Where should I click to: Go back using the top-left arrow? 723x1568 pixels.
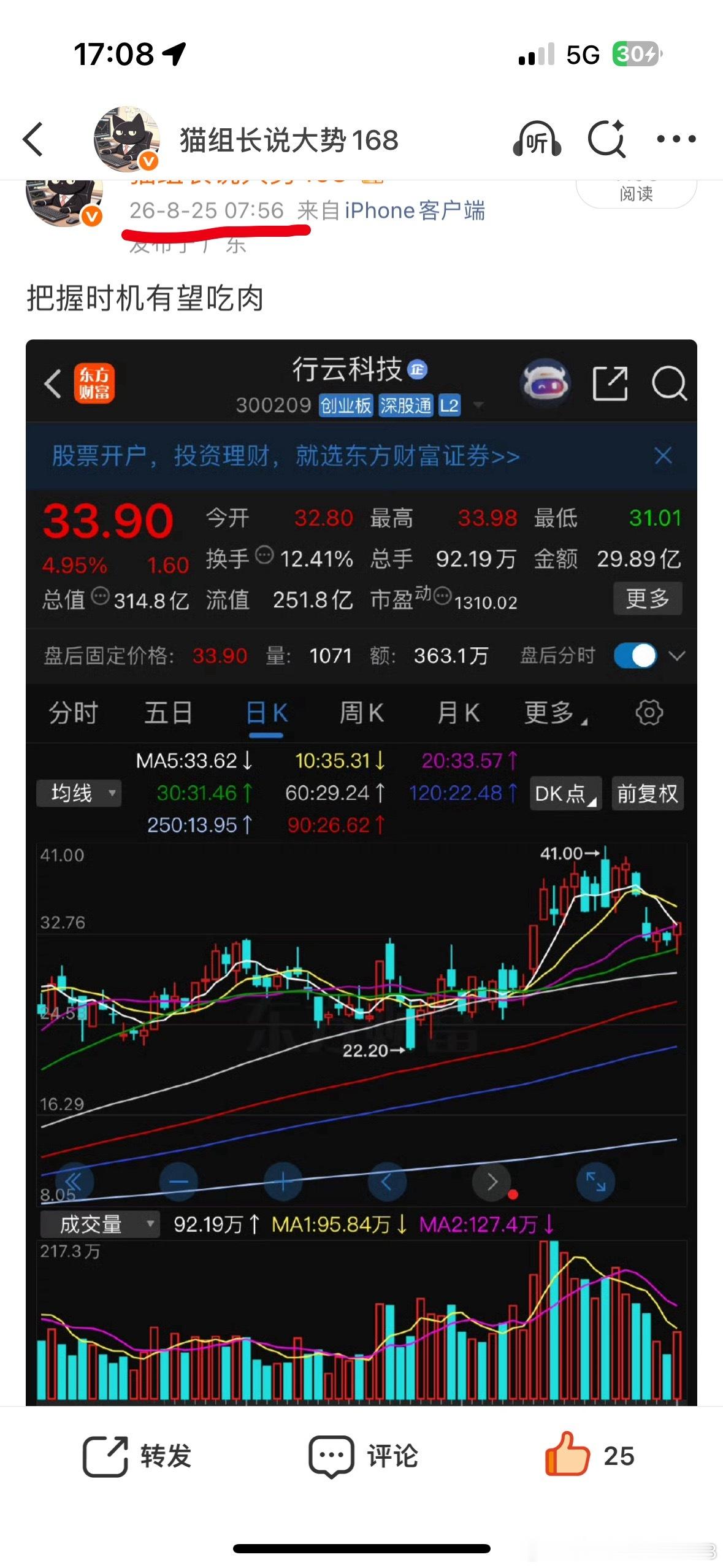(x=34, y=139)
